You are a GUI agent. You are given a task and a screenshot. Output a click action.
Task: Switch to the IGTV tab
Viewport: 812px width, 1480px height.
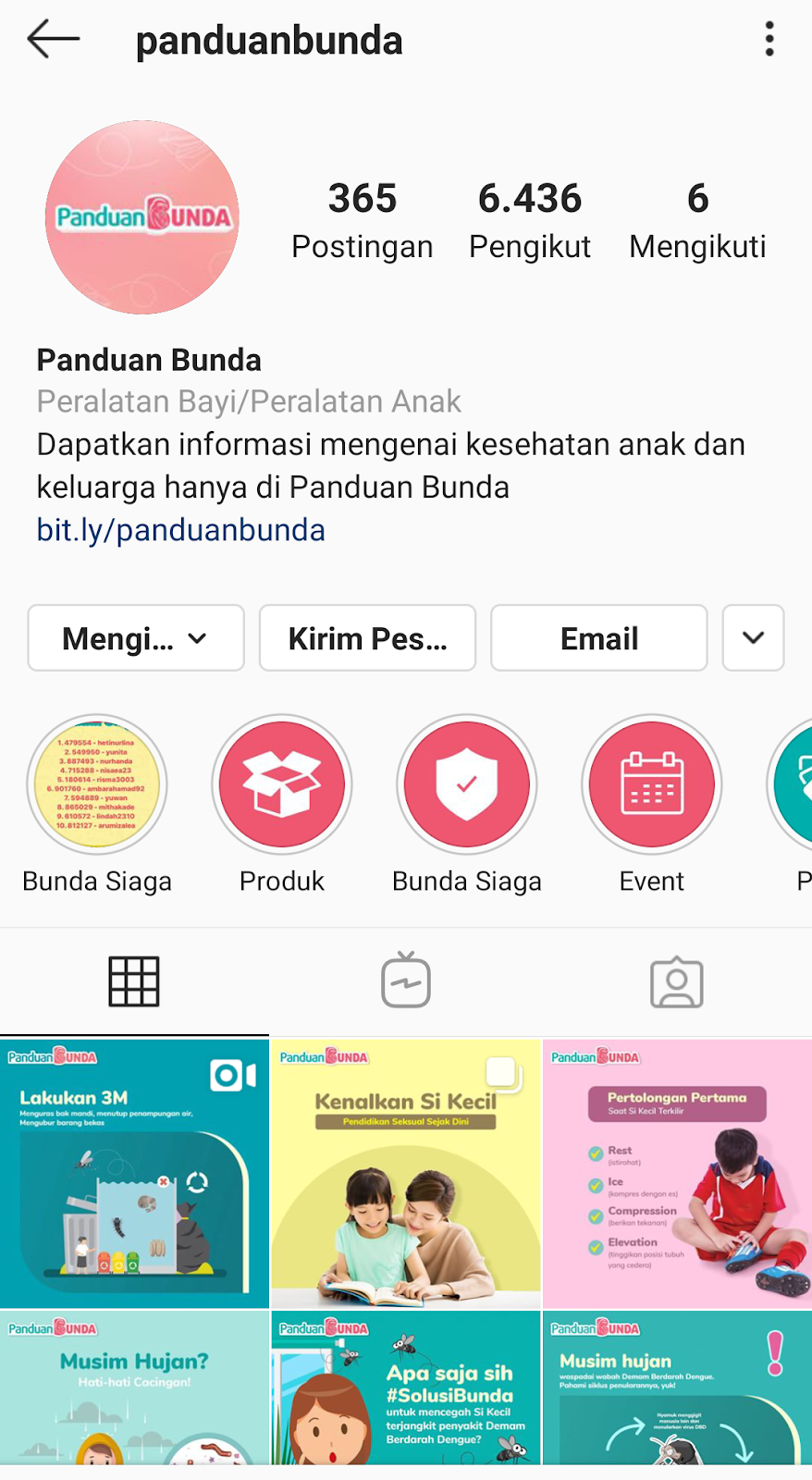[x=406, y=981]
